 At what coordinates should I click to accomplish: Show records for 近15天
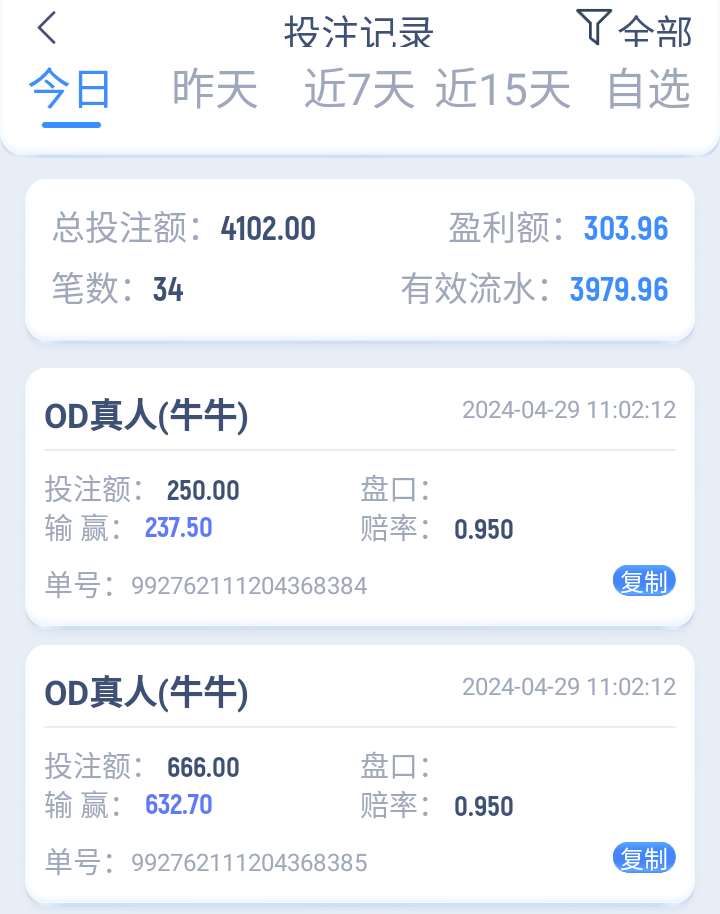503,90
